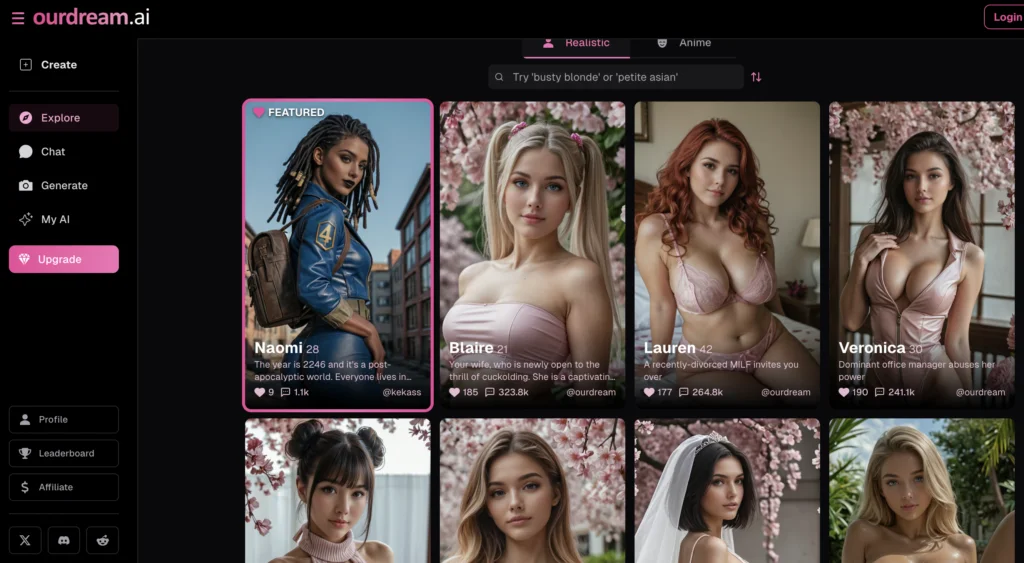1024x563 pixels.
Task: Open the X social link
Action: click(x=25, y=540)
